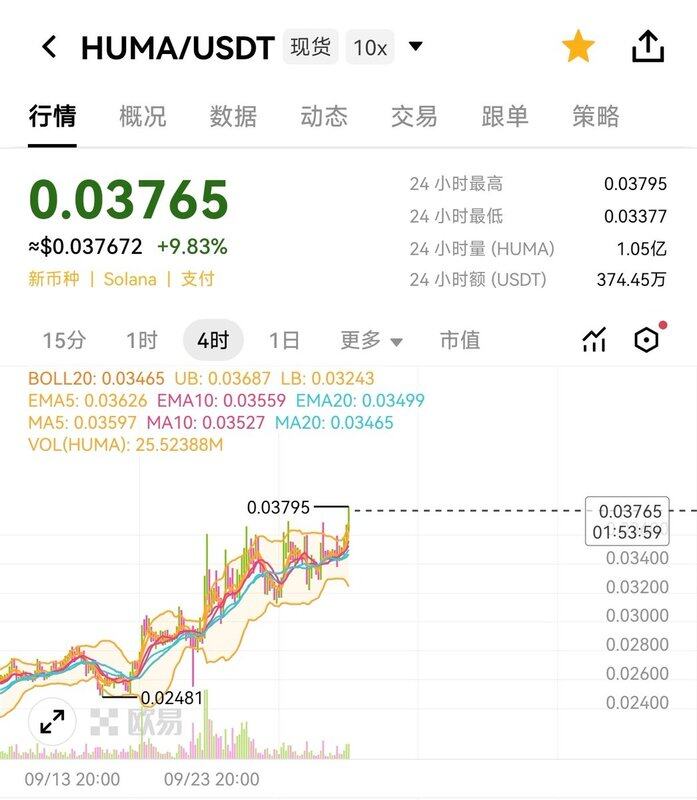The height and width of the screenshot is (800, 697).
Task: View the 动态 tab
Action: [324, 116]
